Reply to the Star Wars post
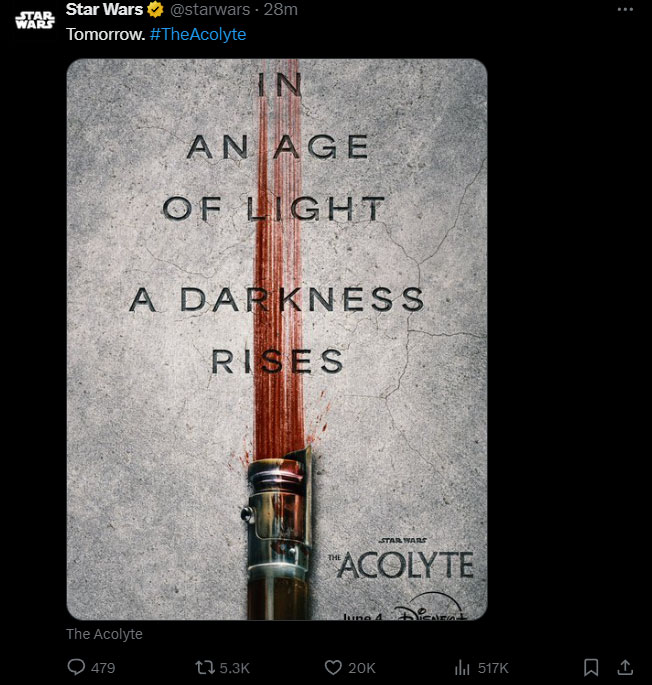Viewport: 652px width, 685px height. point(76,667)
